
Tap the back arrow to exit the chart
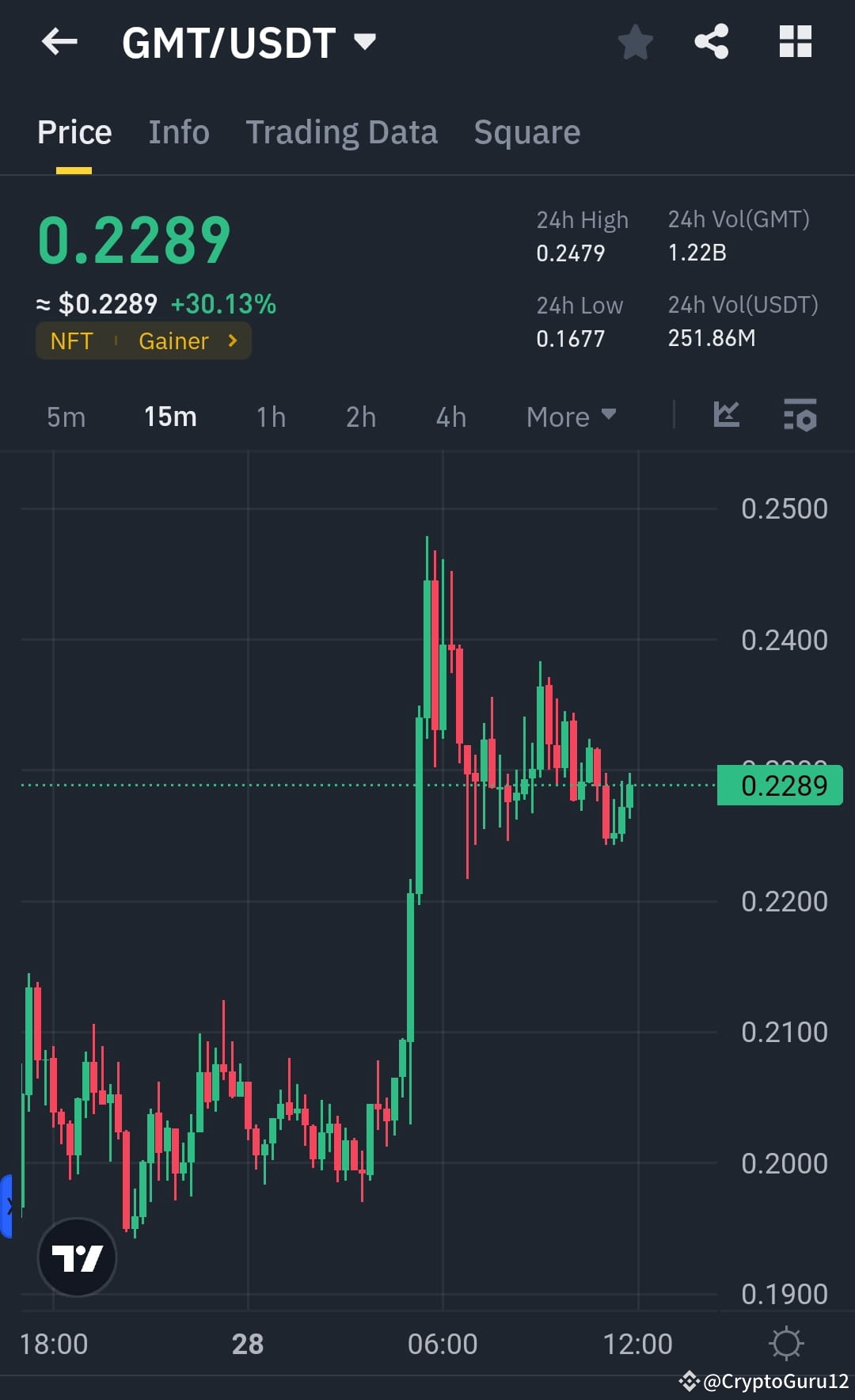(59, 42)
